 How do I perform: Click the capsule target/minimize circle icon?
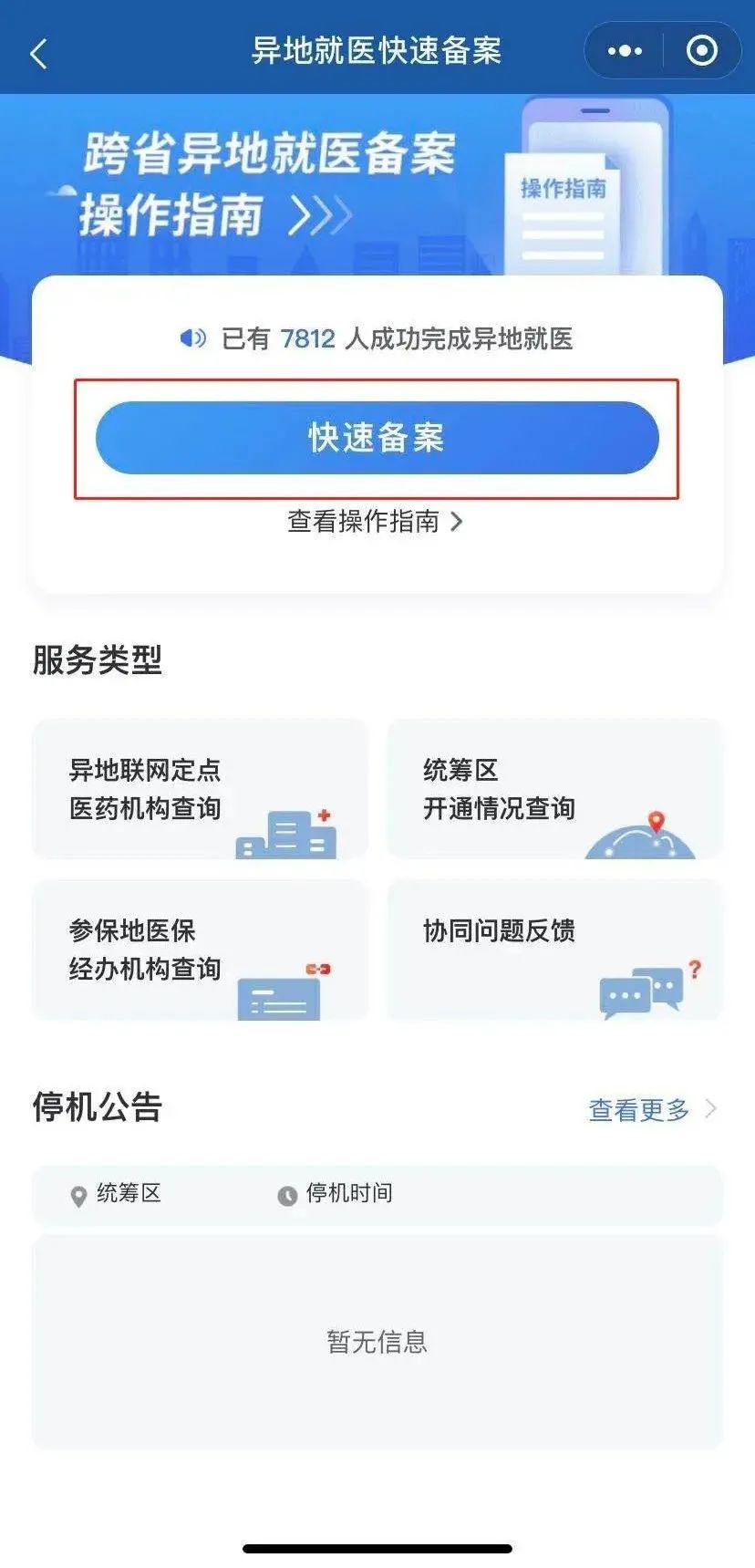click(702, 50)
